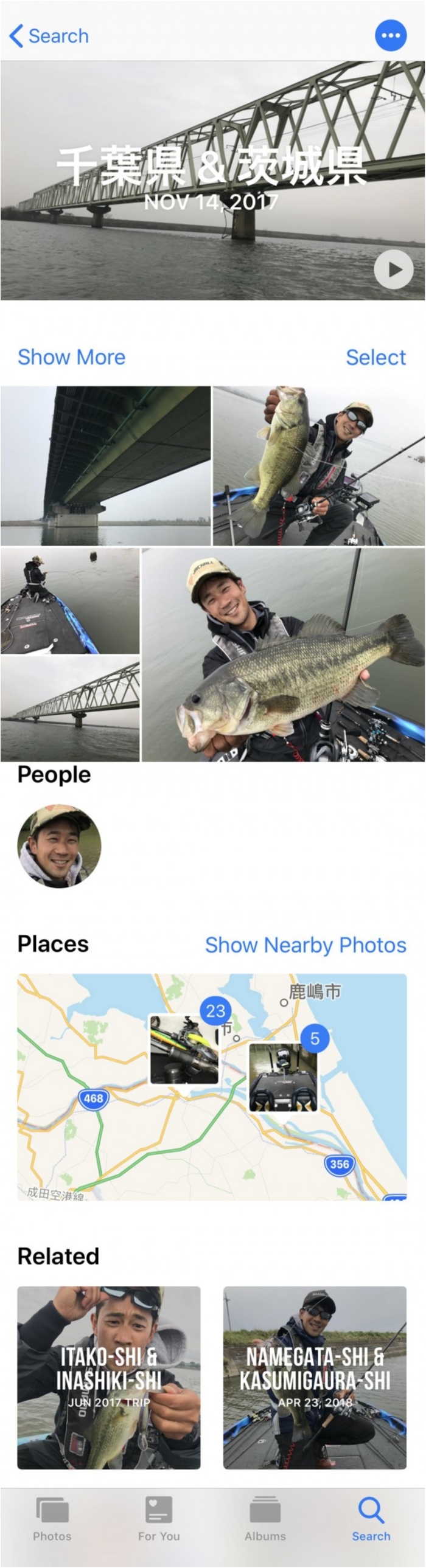Image resolution: width=426 pixels, height=1568 pixels.
Task: Open the blue more options menu
Action: [x=390, y=36]
